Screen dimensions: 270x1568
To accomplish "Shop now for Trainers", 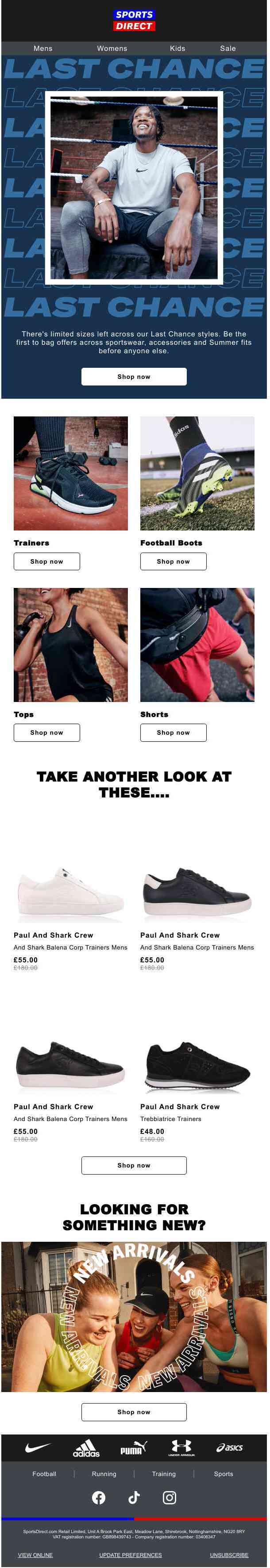I will [47, 562].
